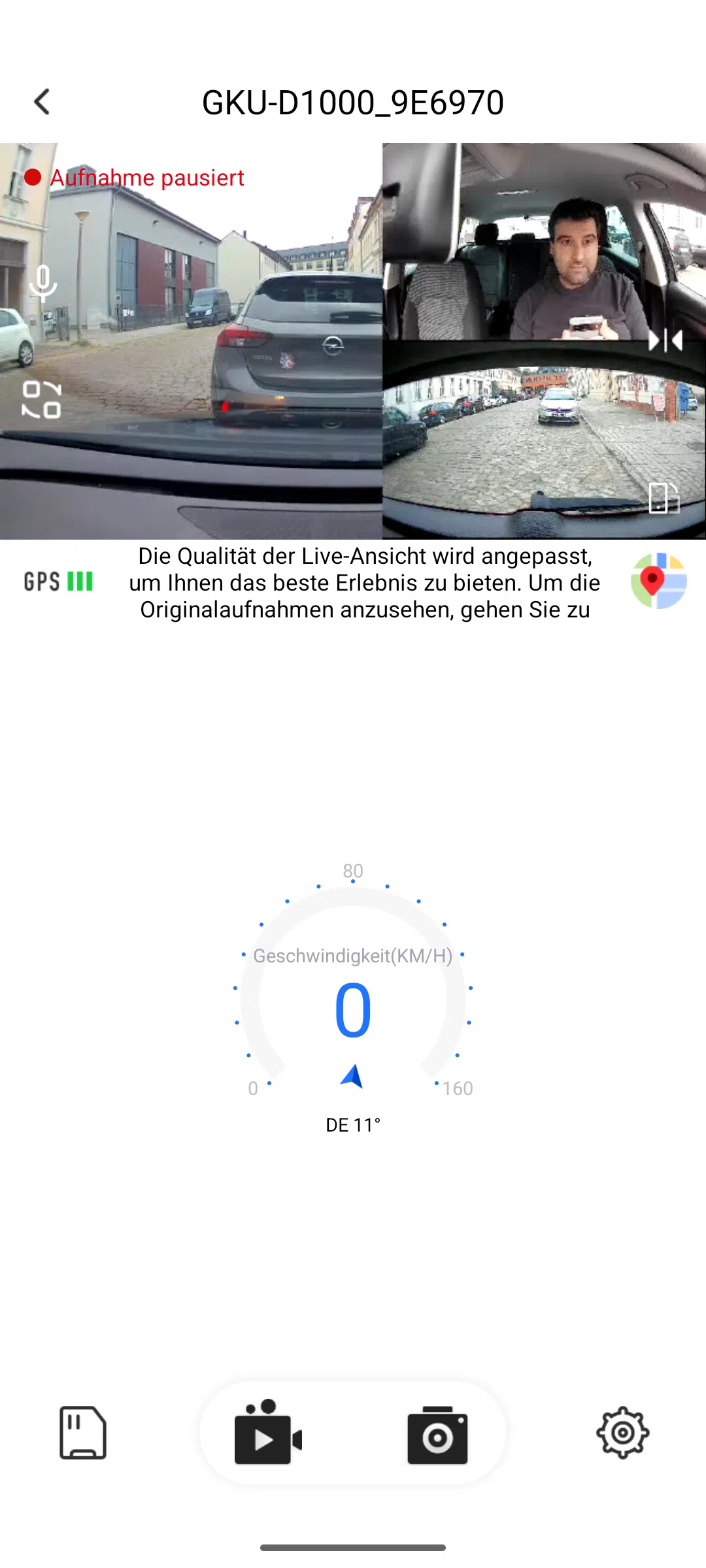
Task: Take a snapshot photo
Action: click(437, 1435)
